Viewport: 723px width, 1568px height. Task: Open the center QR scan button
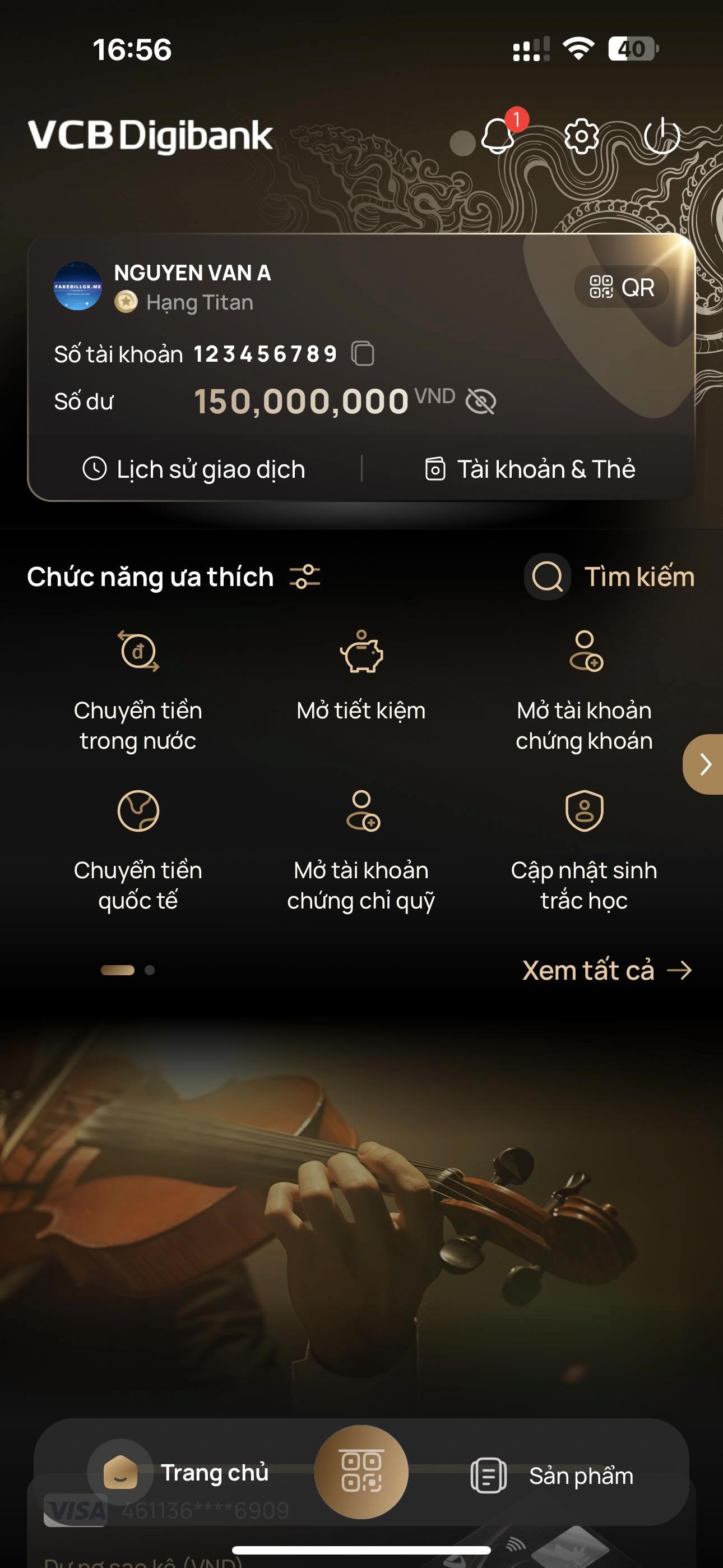point(361,1472)
